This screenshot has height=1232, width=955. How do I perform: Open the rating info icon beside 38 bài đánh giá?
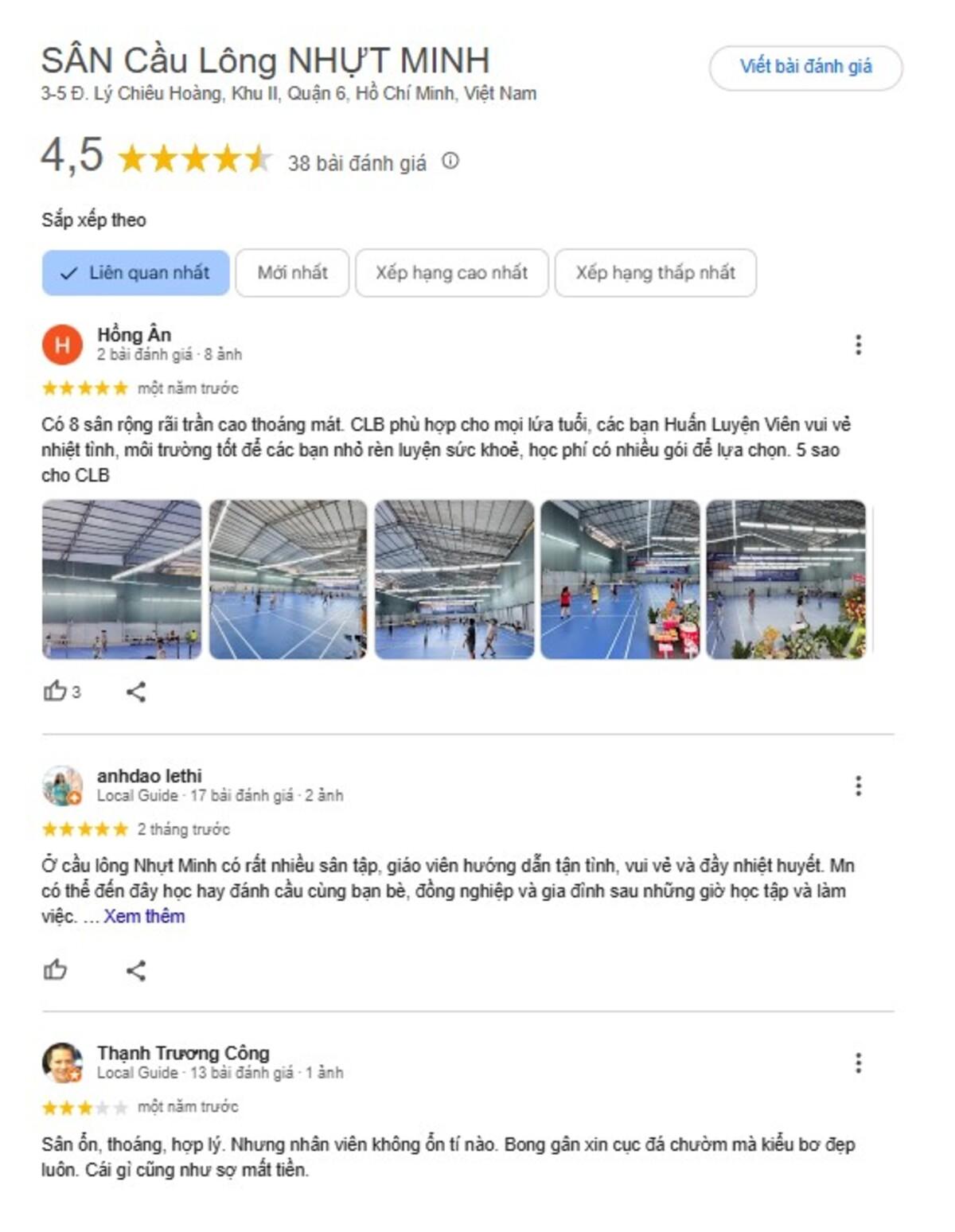coord(450,162)
